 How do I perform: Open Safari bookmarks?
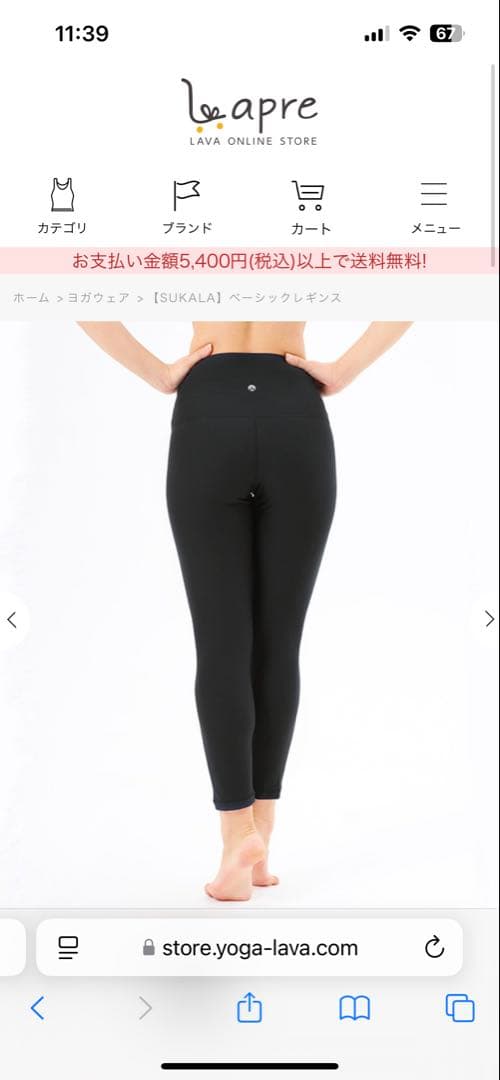pyautogui.click(x=355, y=1008)
